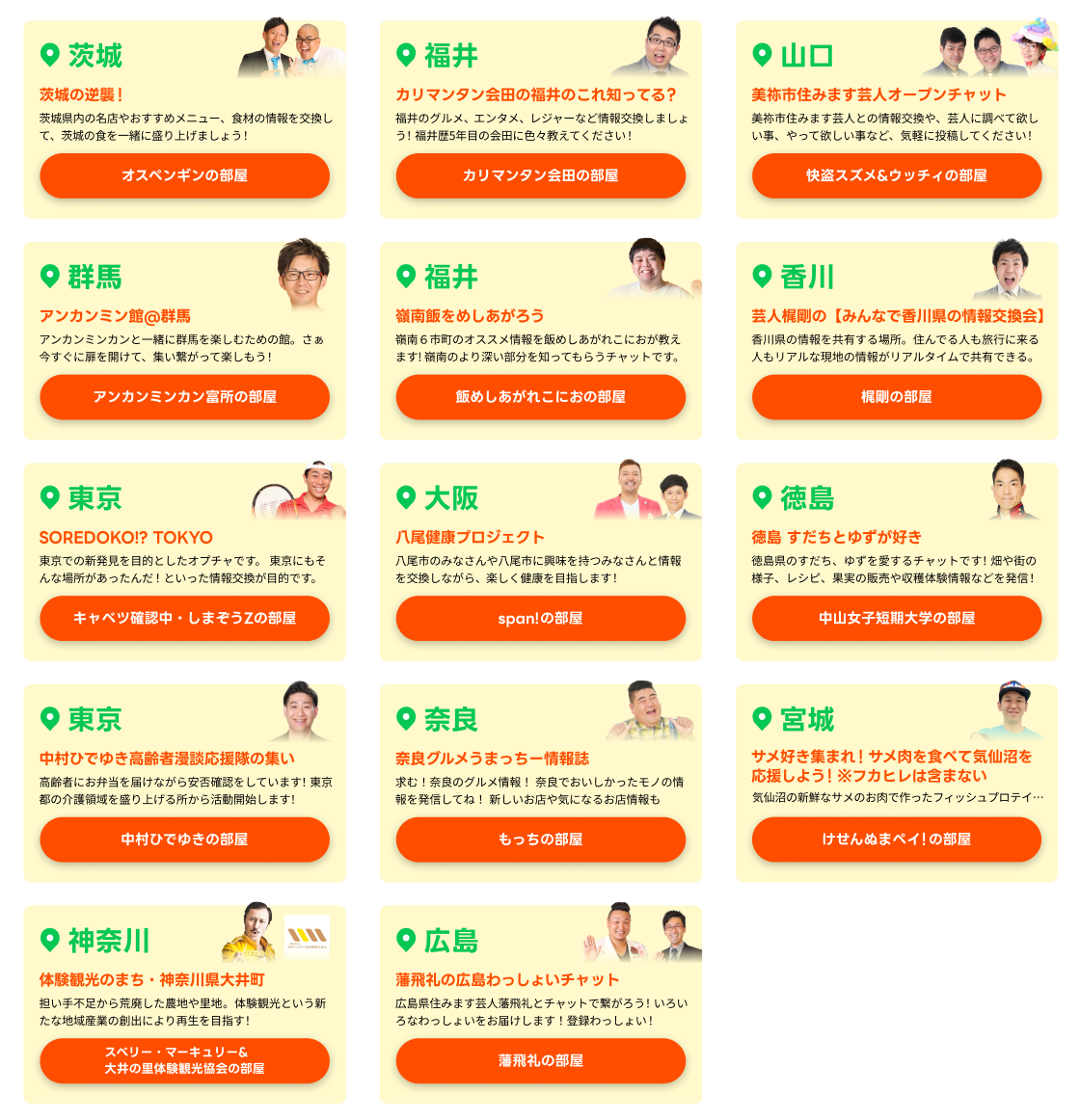This screenshot has width=1080, height=1120.
Task: Open スベリー・マーキュリー&大井の里体験観光協会の部屋
Action: tap(184, 1060)
